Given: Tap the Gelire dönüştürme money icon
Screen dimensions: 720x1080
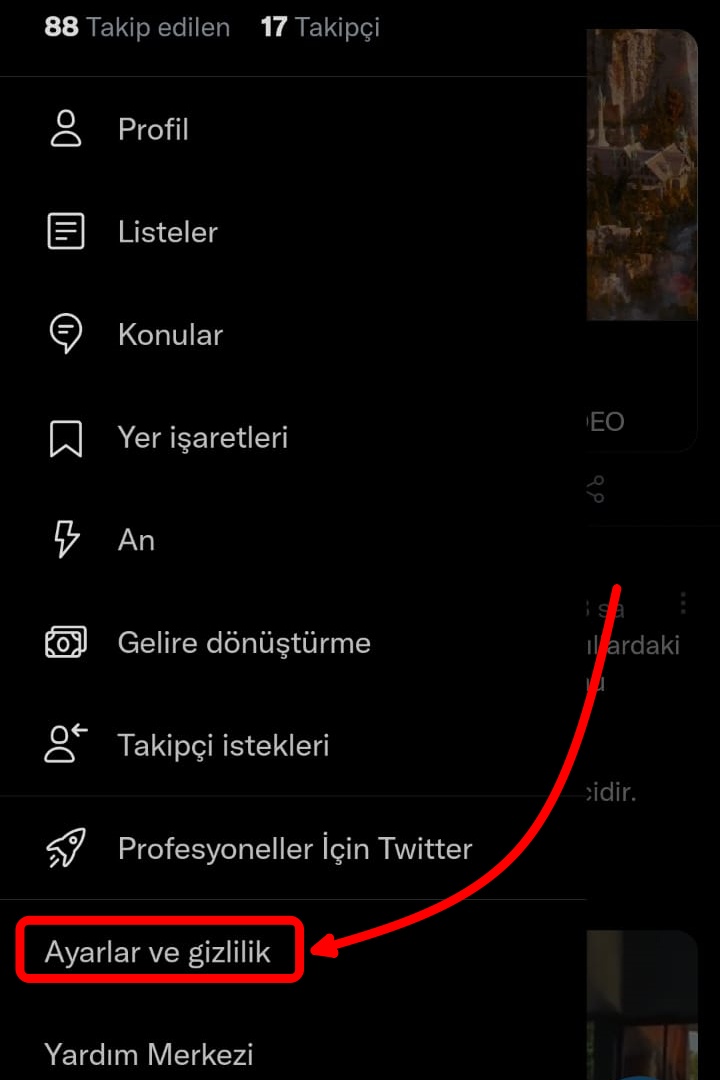Looking at the screenshot, I should coord(64,642).
